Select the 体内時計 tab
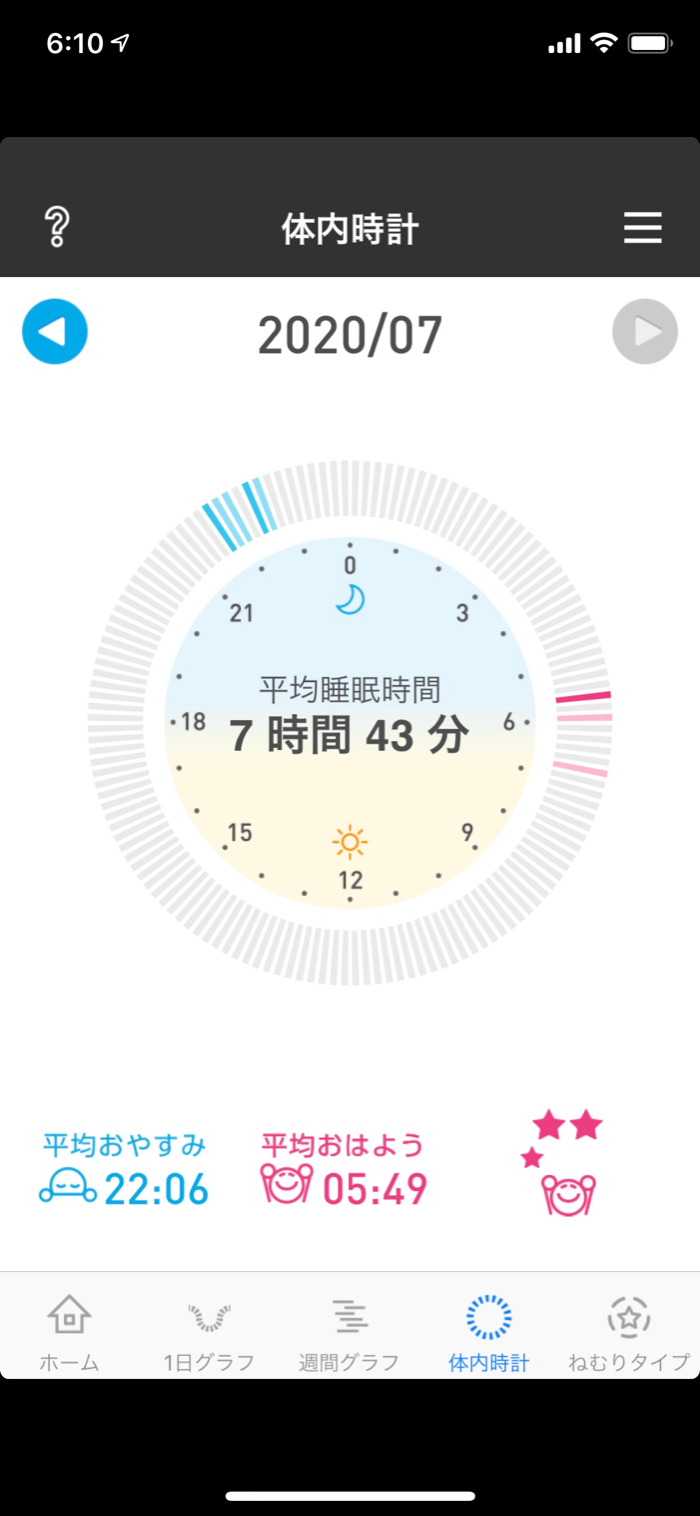This screenshot has width=700, height=1516. (489, 1332)
